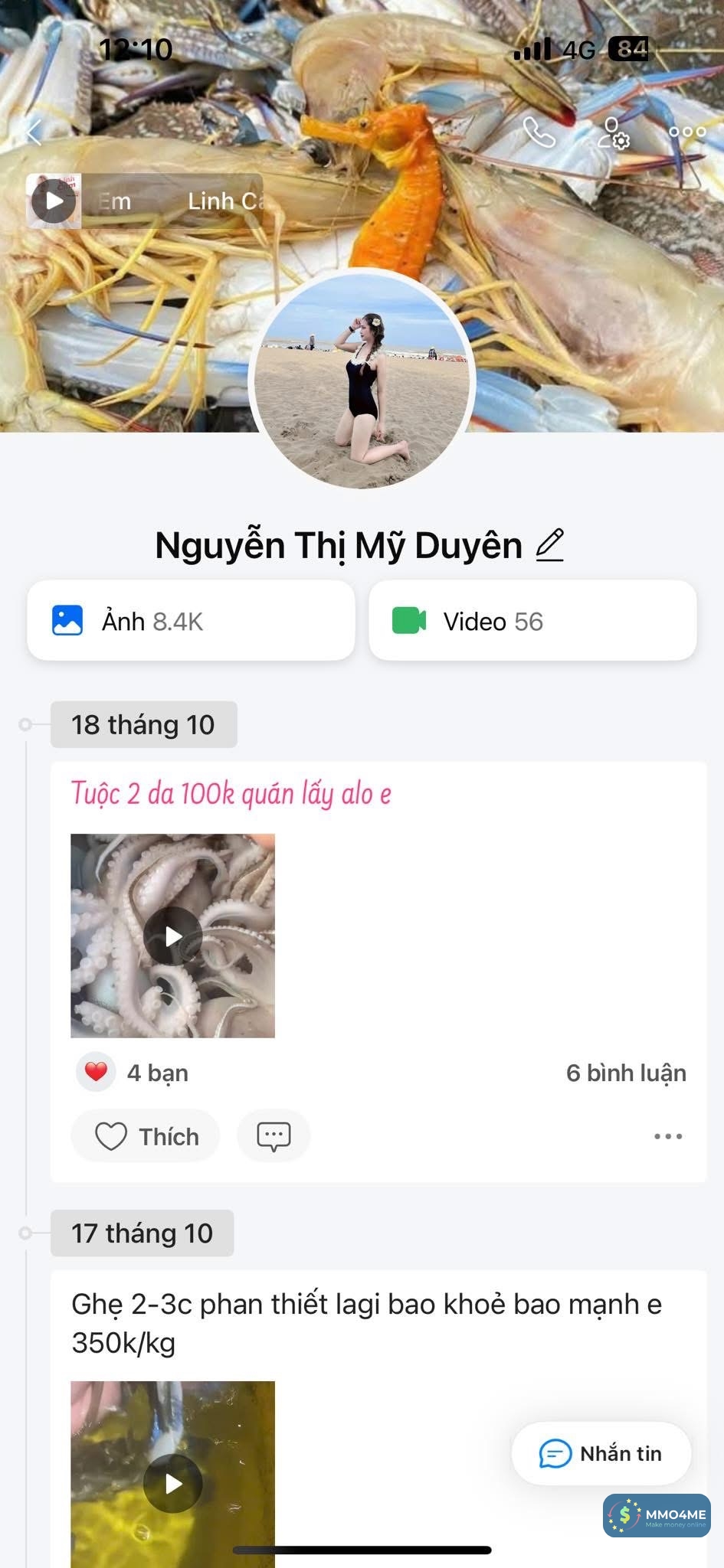Open friend settings icon in header

coord(613,132)
